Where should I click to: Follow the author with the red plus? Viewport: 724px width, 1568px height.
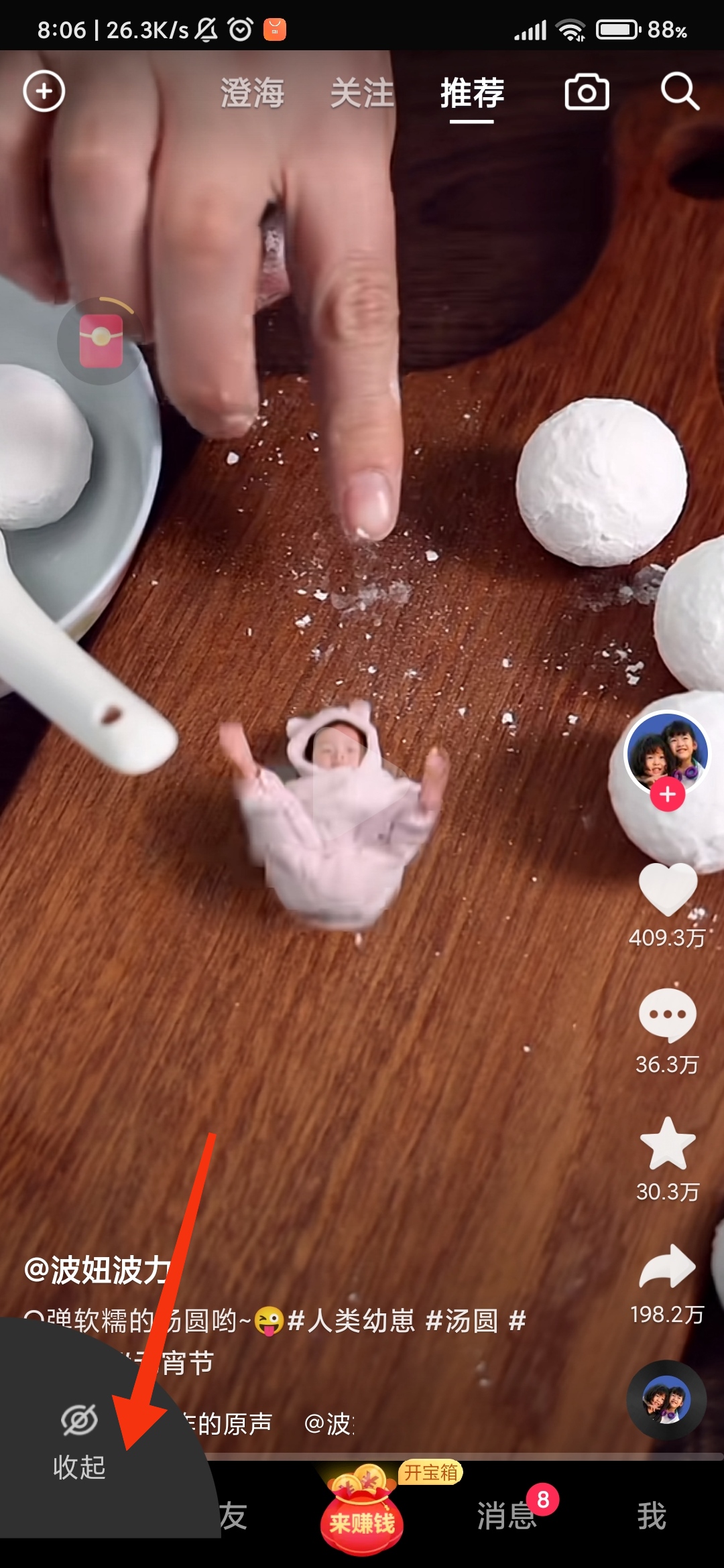[x=667, y=795]
